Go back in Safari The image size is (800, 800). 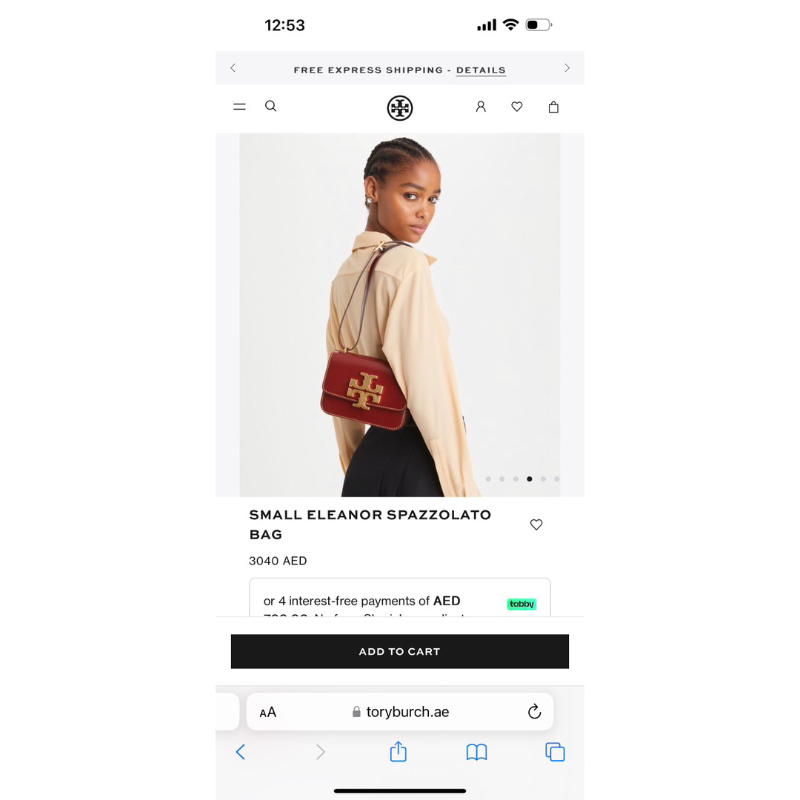[240, 752]
